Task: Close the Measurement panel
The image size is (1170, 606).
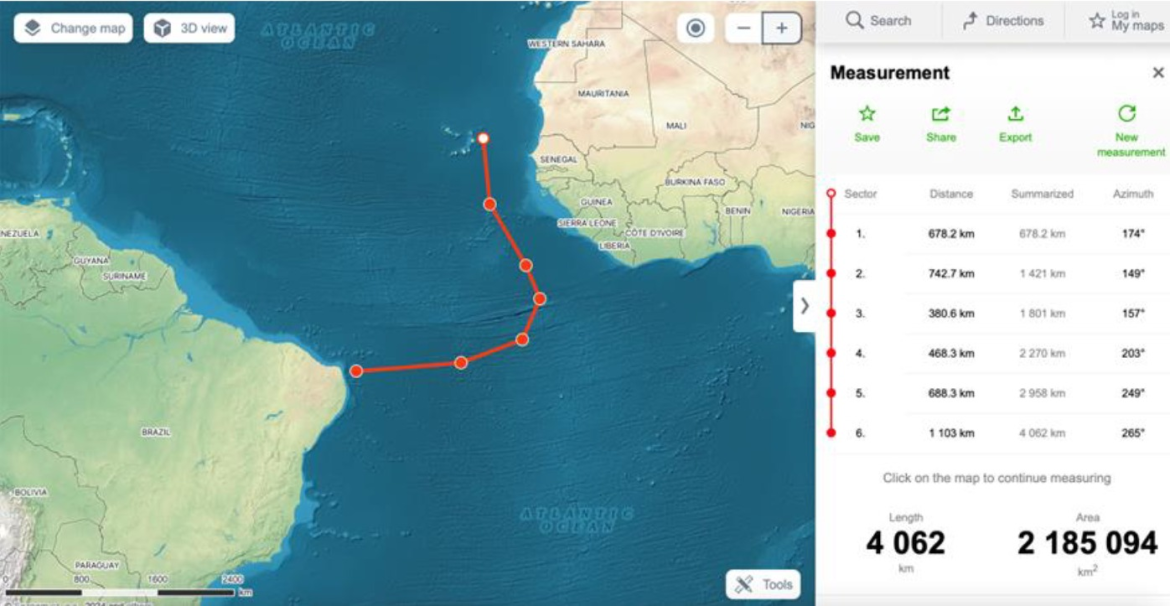Action: 1158,73
